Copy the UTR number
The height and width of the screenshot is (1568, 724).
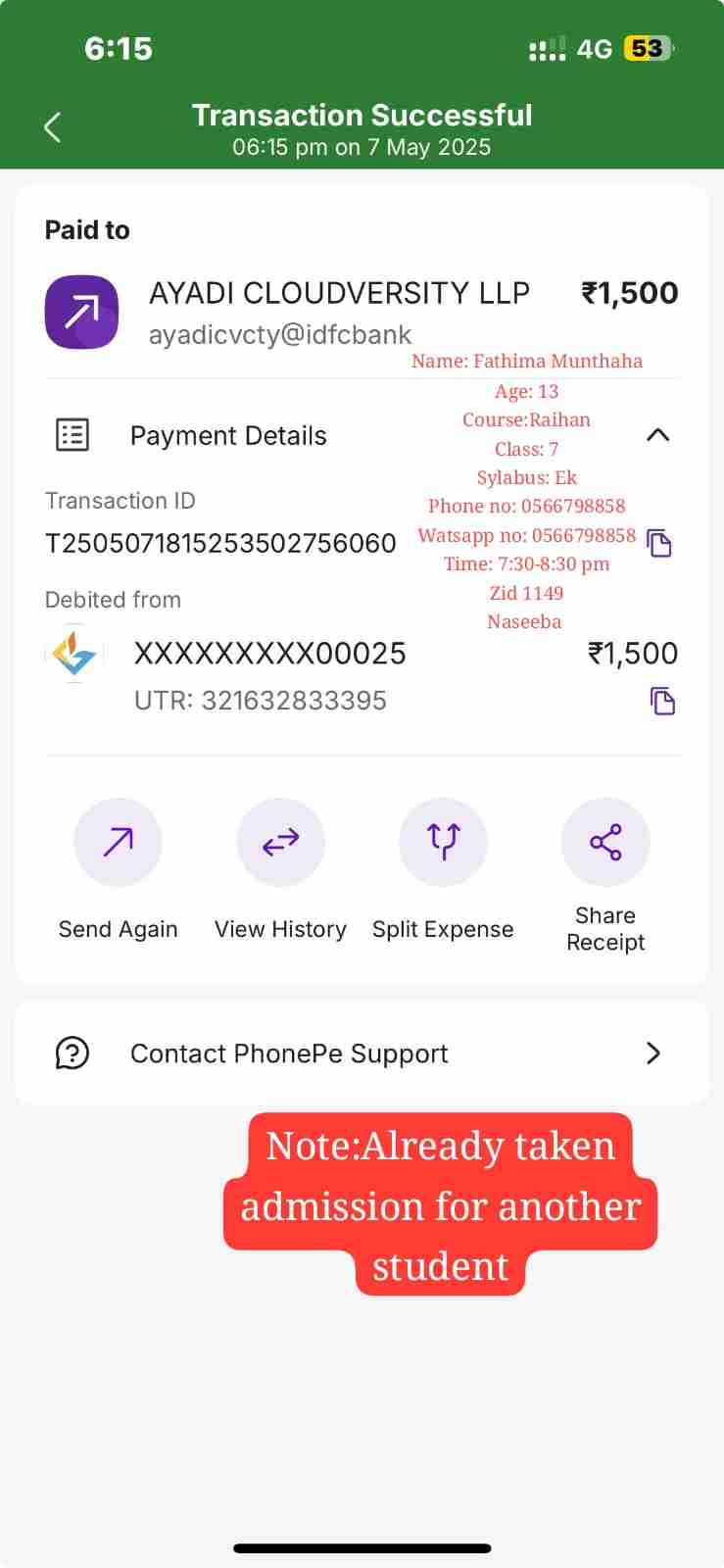[663, 701]
